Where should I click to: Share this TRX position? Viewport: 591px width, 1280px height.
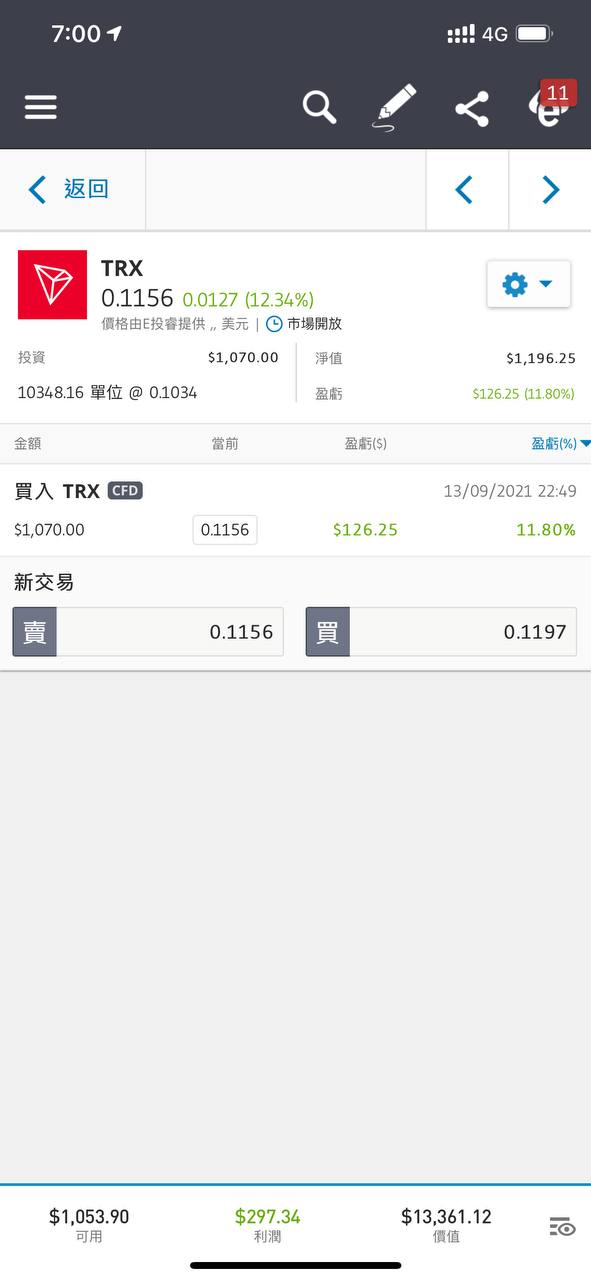[471, 108]
